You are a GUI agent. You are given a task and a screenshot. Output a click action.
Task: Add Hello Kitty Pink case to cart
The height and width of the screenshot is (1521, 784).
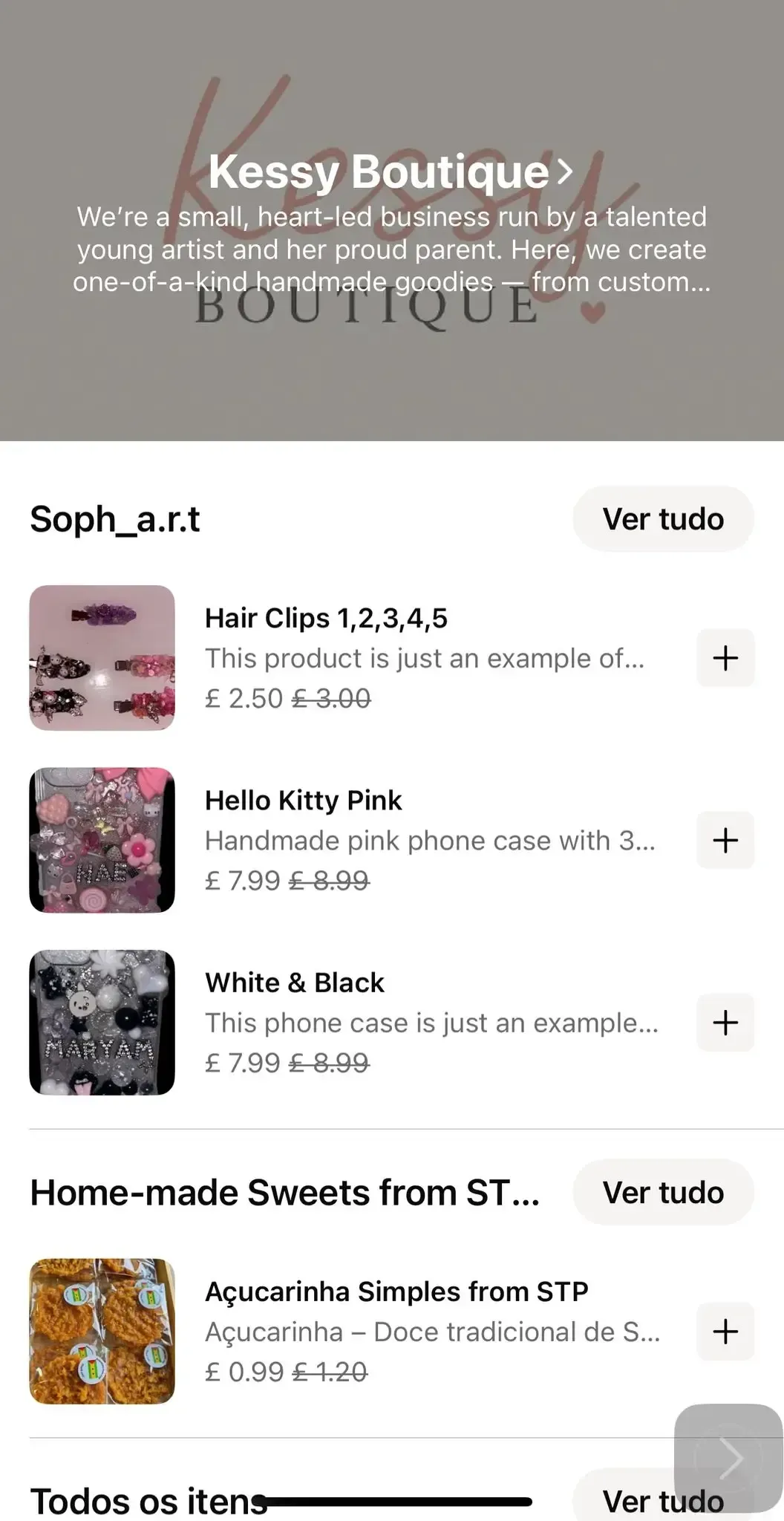tap(725, 840)
